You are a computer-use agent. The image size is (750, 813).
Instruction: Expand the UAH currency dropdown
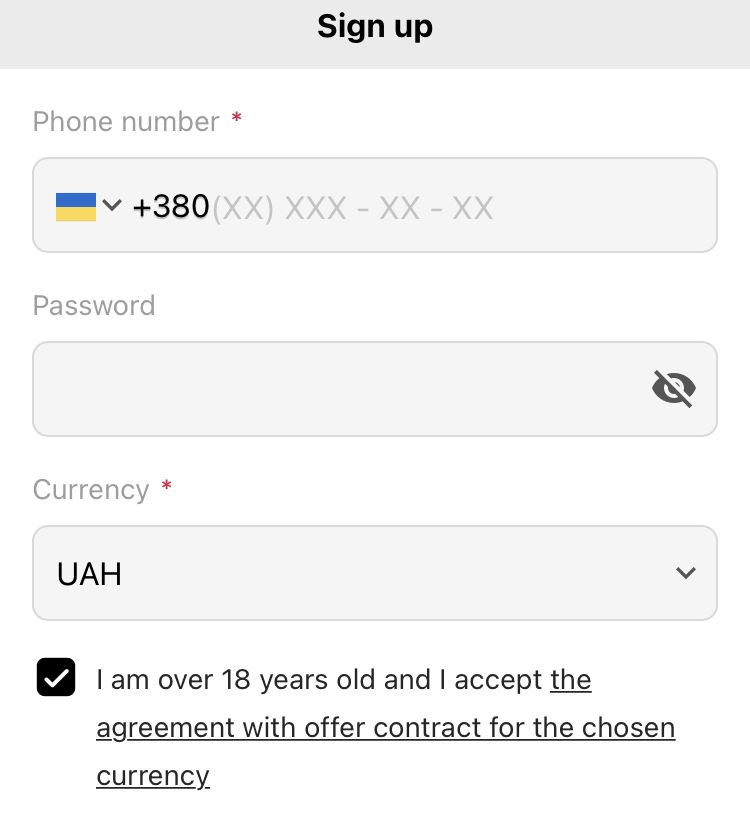click(x=375, y=573)
